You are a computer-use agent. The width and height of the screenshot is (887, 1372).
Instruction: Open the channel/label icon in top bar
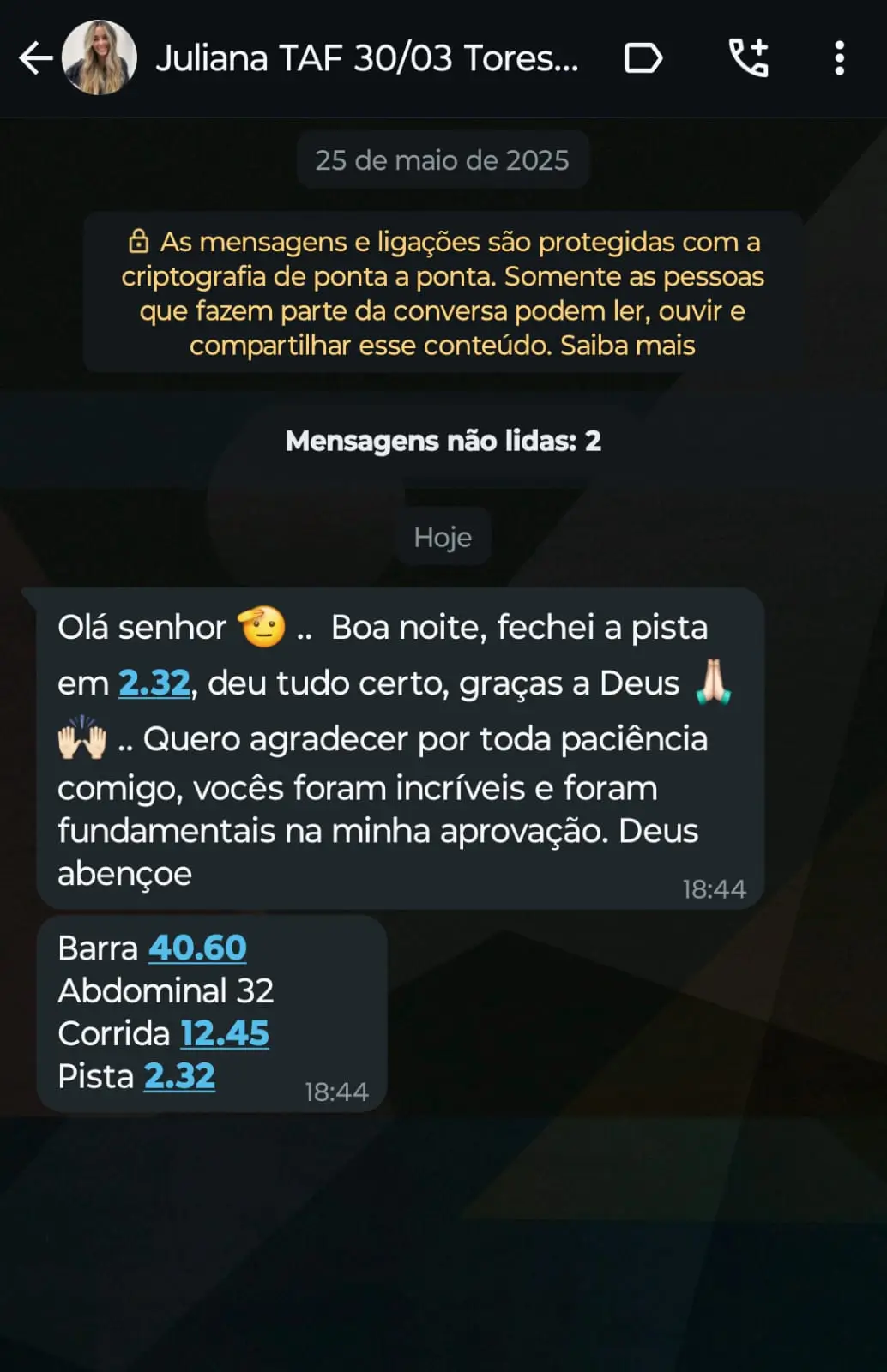[x=643, y=57]
